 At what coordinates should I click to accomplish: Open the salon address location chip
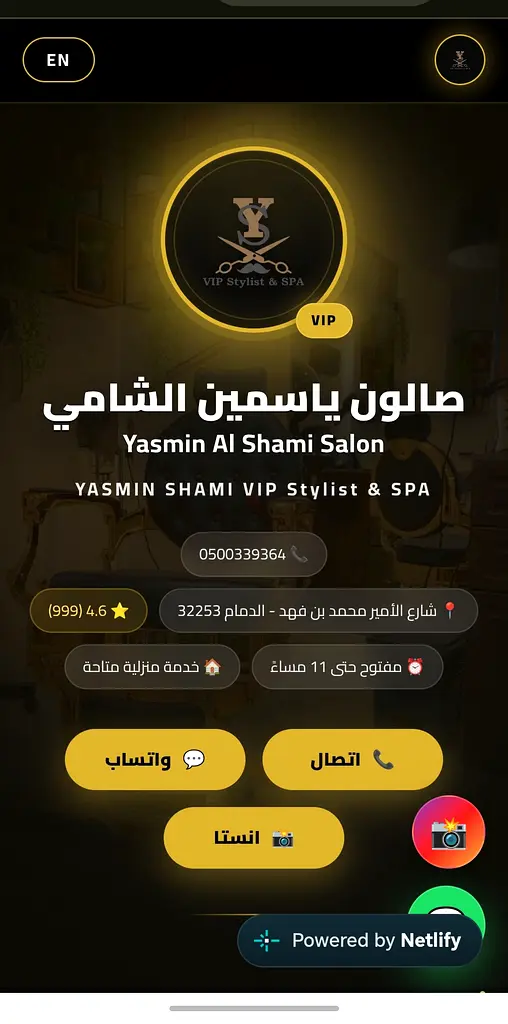pos(318,611)
